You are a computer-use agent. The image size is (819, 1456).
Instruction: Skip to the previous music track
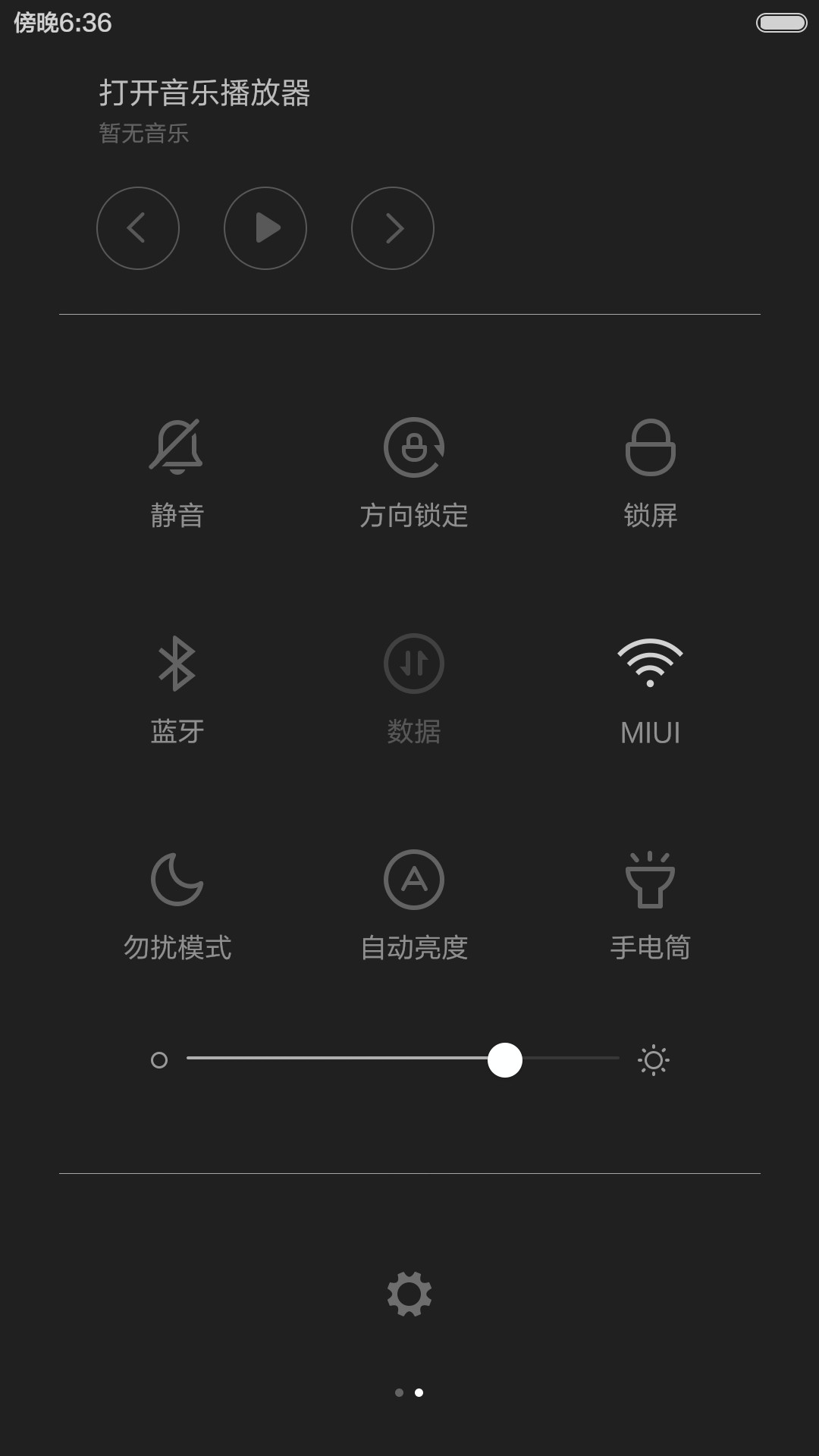pyautogui.click(x=138, y=228)
